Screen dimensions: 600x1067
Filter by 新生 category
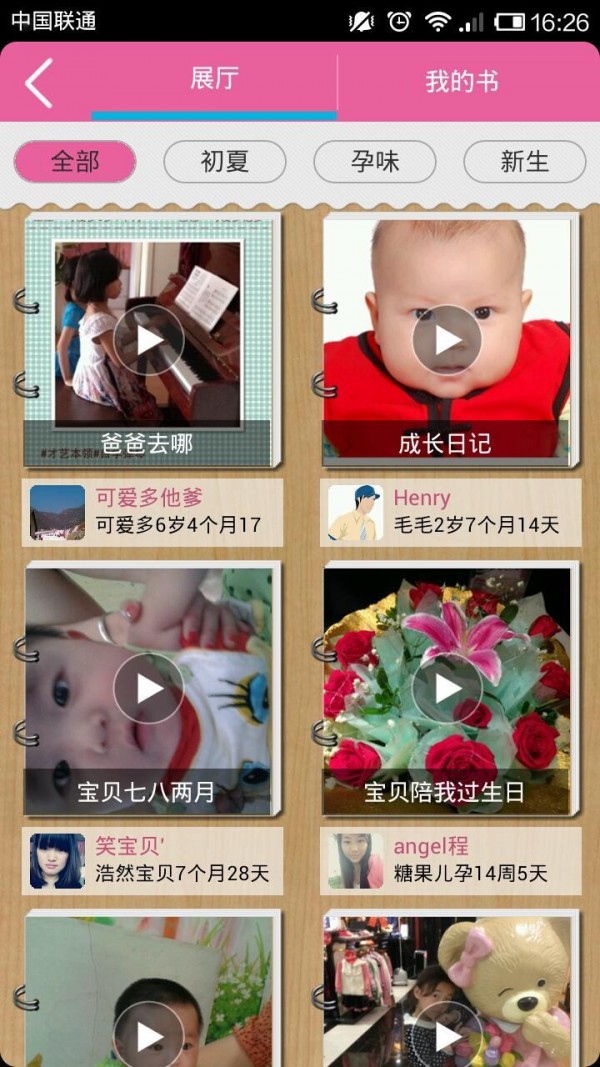pyautogui.click(x=525, y=162)
